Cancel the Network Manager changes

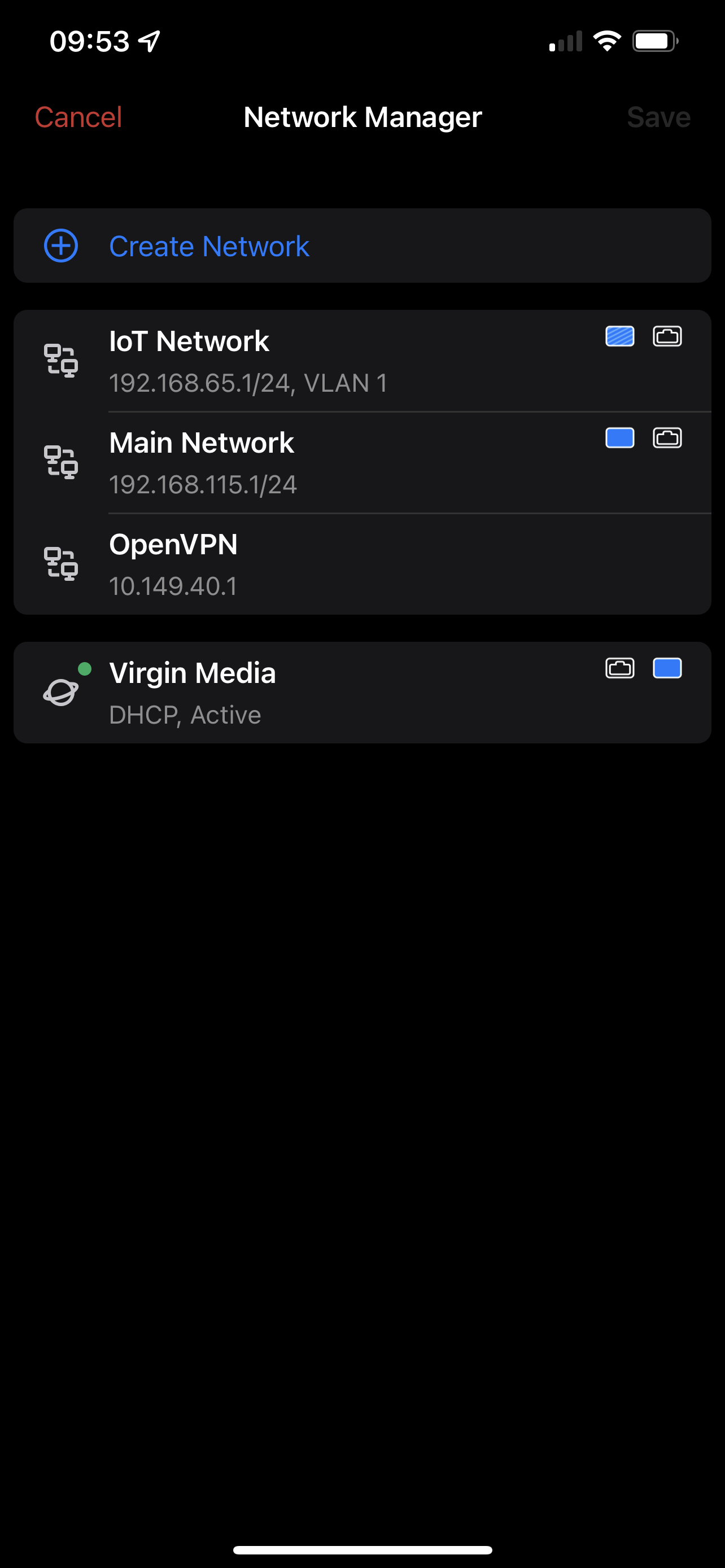click(78, 117)
